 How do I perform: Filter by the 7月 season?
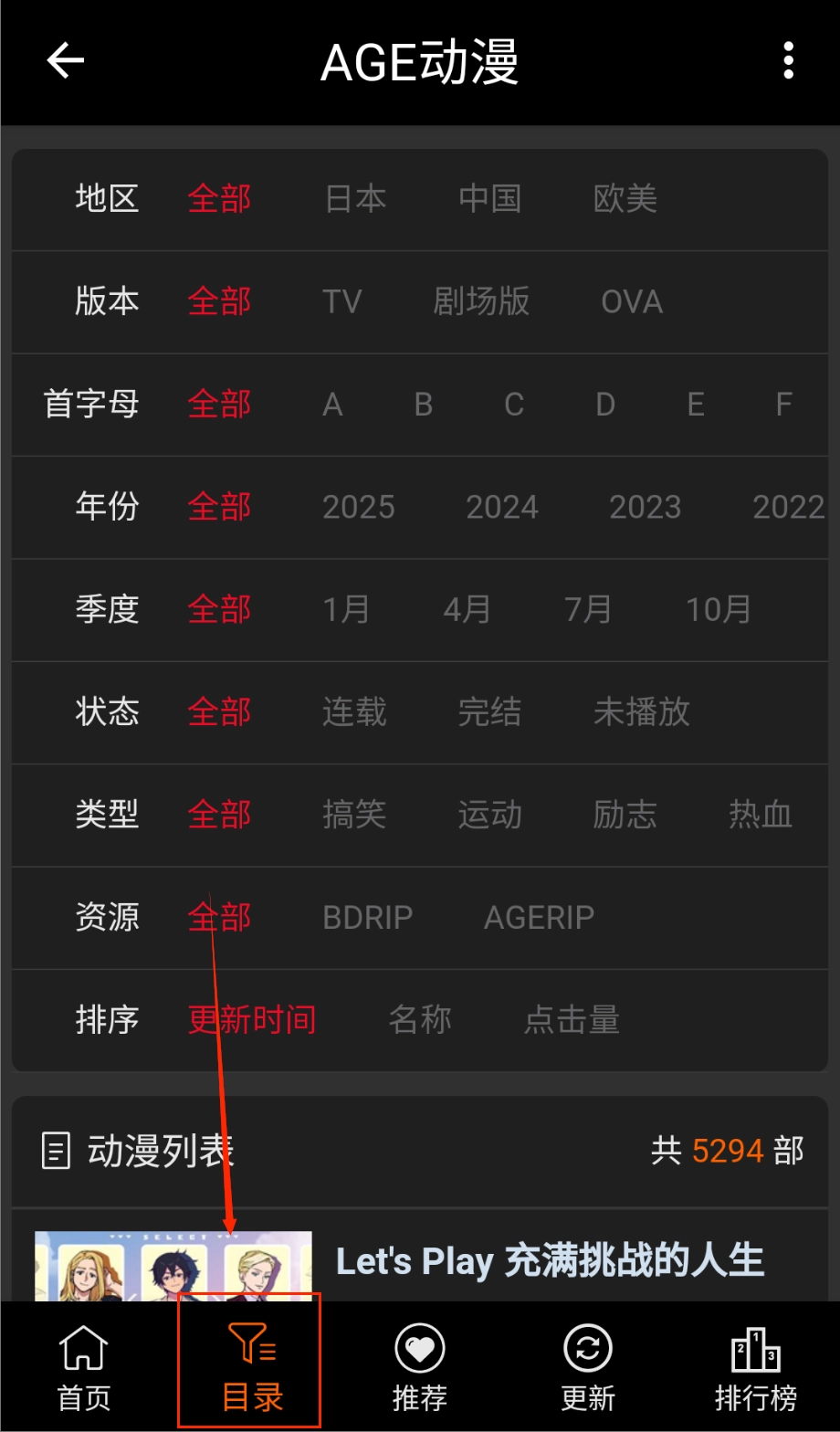[x=588, y=609]
